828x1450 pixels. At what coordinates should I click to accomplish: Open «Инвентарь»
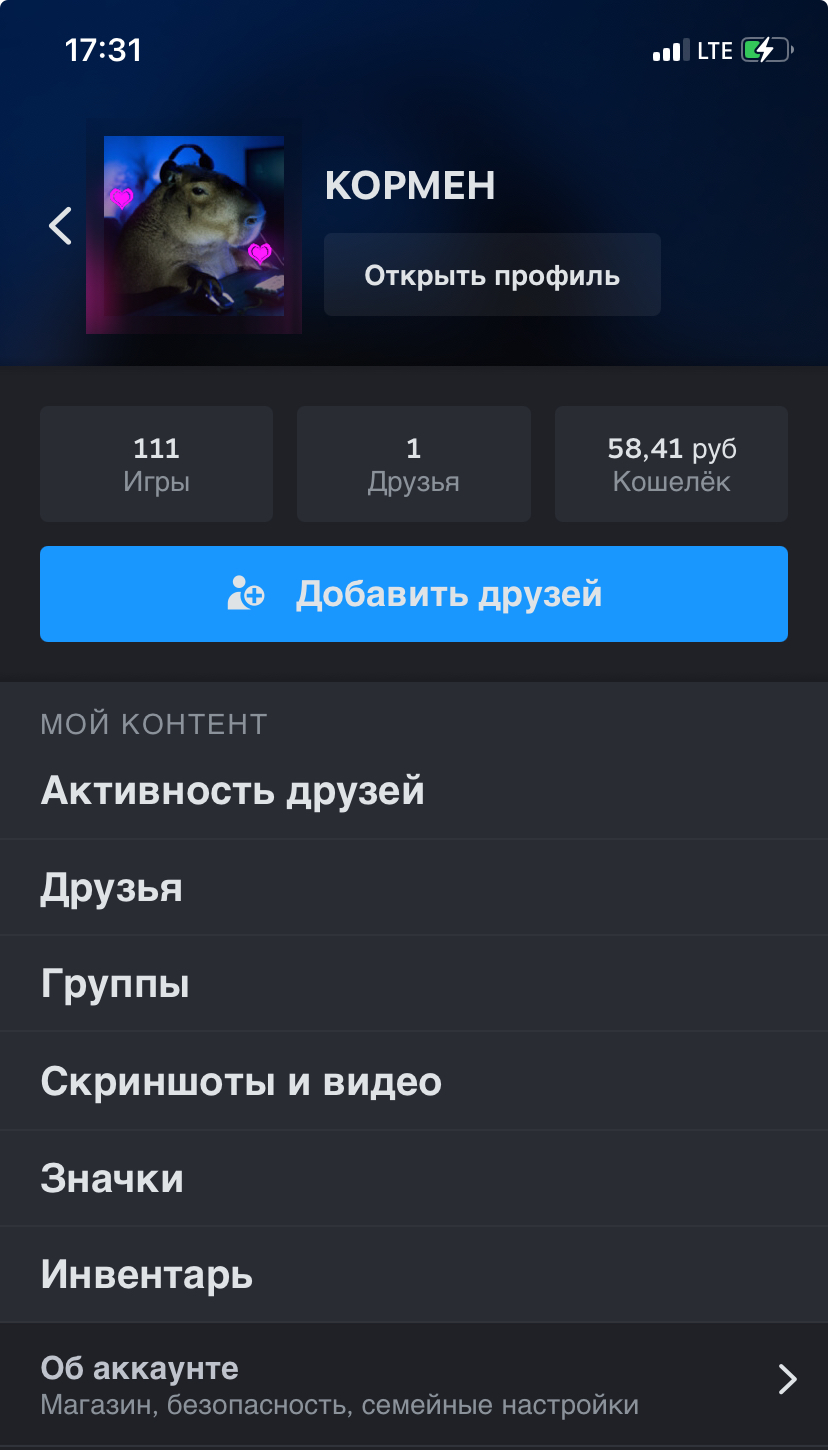click(147, 1275)
